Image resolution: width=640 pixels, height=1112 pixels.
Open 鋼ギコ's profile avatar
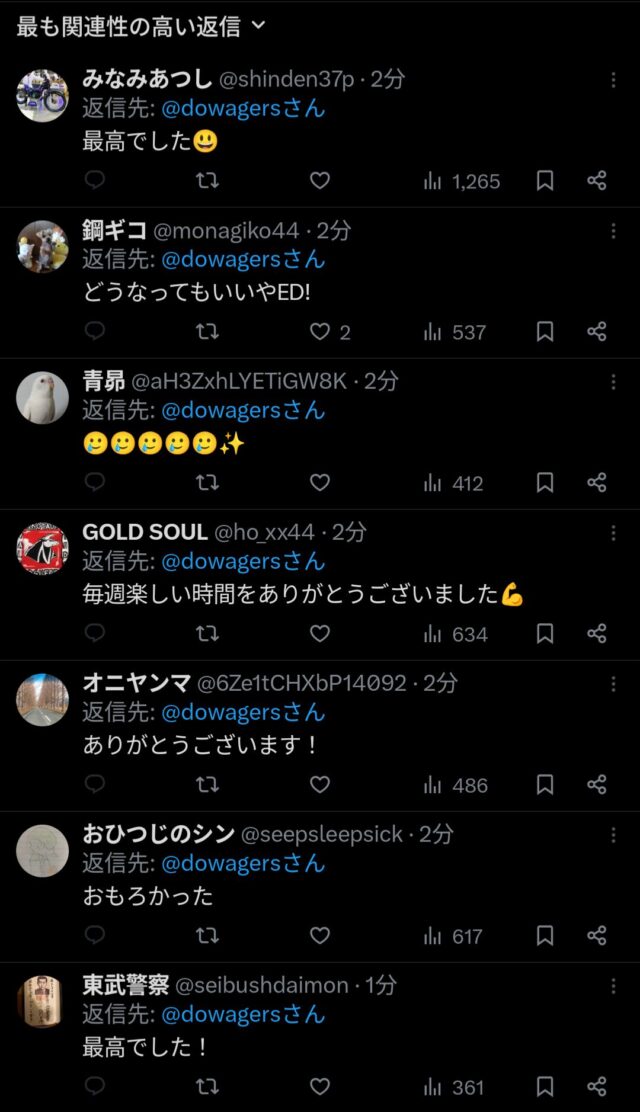pyautogui.click(x=43, y=246)
